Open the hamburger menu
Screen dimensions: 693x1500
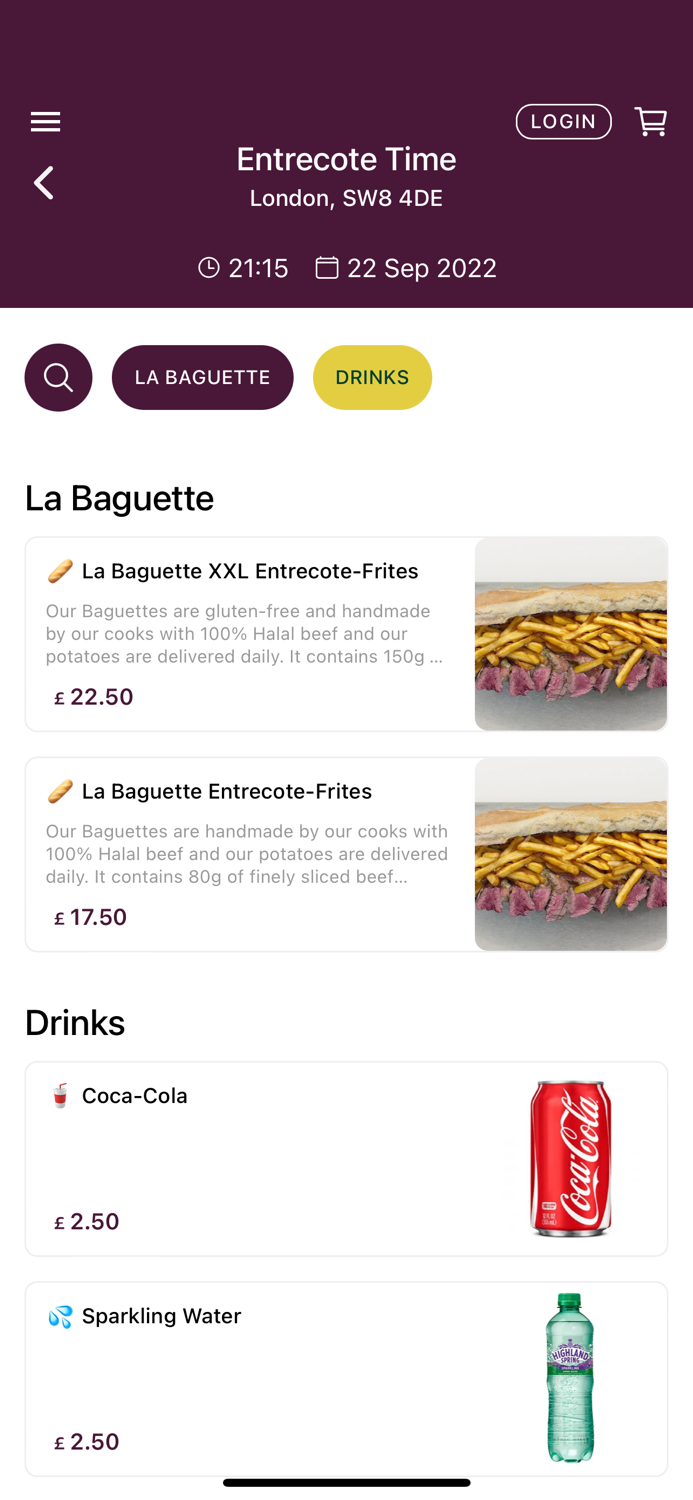[x=45, y=122]
